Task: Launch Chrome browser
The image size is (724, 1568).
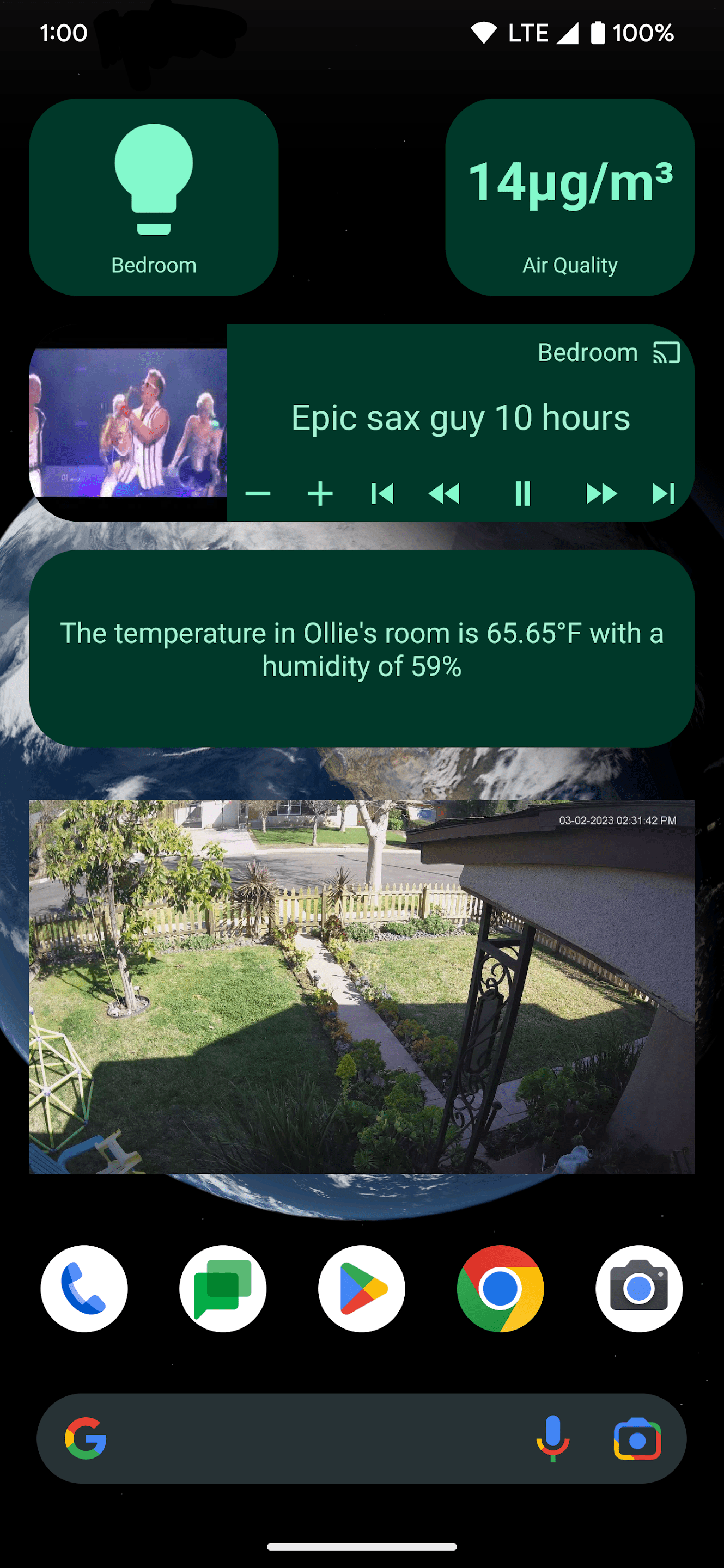Action: (500, 1289)
